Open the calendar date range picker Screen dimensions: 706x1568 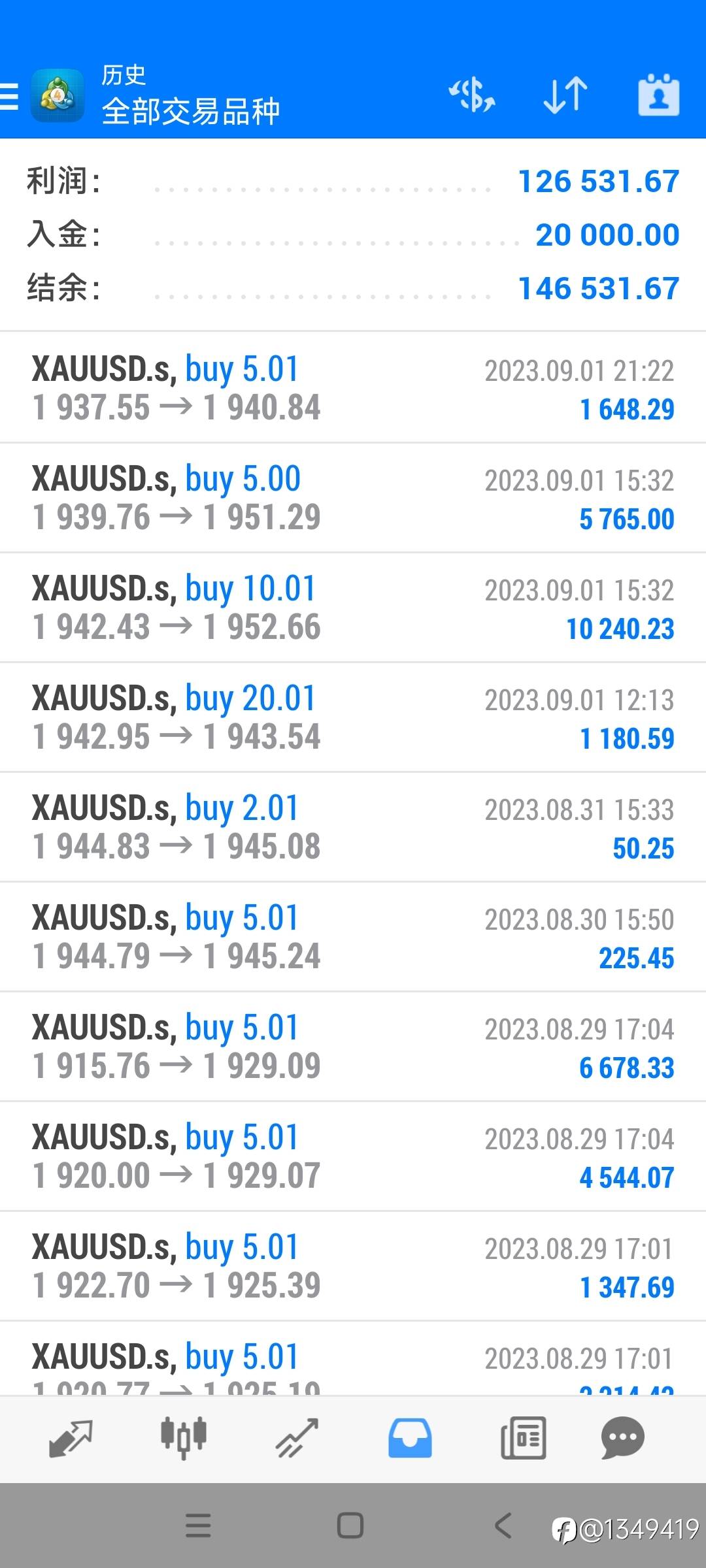point(658,95)
